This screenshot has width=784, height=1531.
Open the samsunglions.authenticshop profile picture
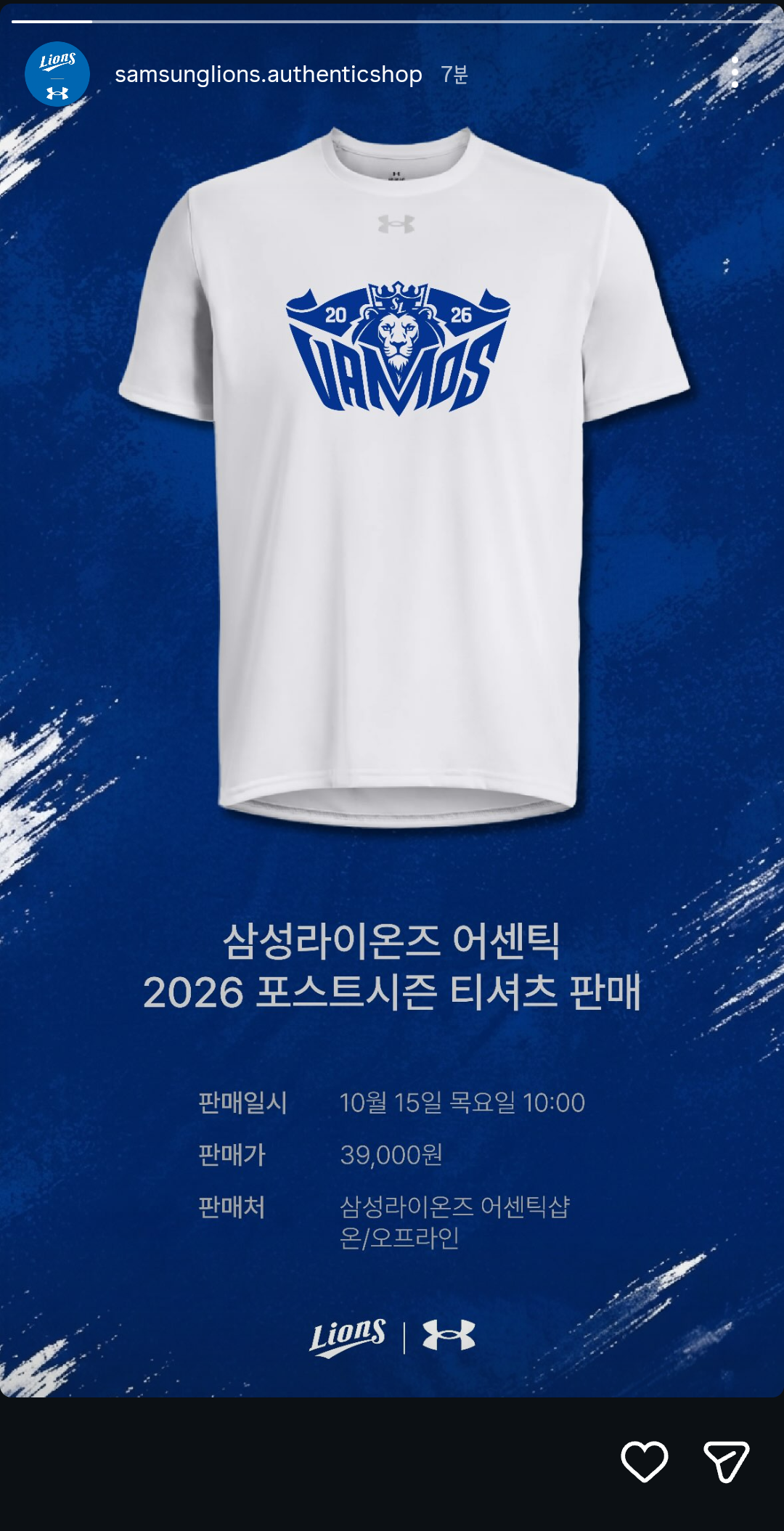tap(57, 74)
